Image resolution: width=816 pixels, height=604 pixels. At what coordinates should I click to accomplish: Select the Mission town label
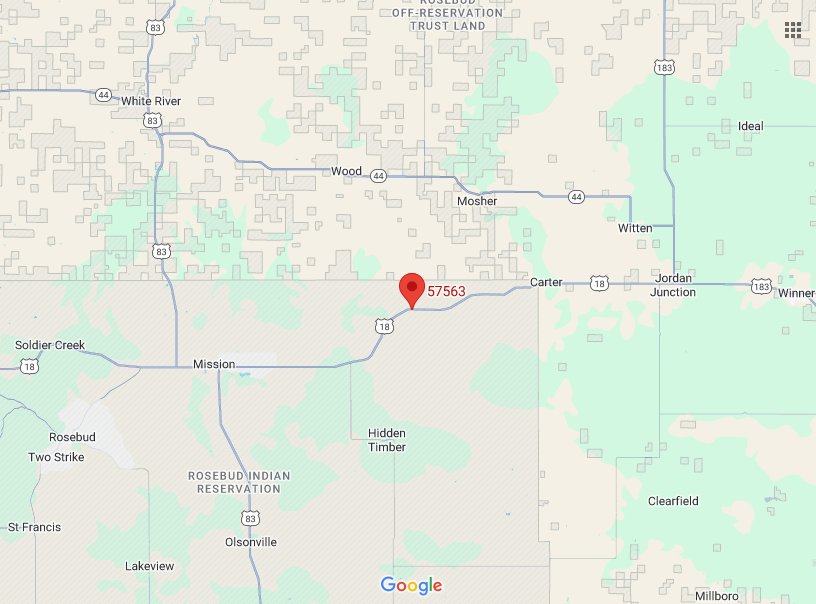tap(213, 365)
